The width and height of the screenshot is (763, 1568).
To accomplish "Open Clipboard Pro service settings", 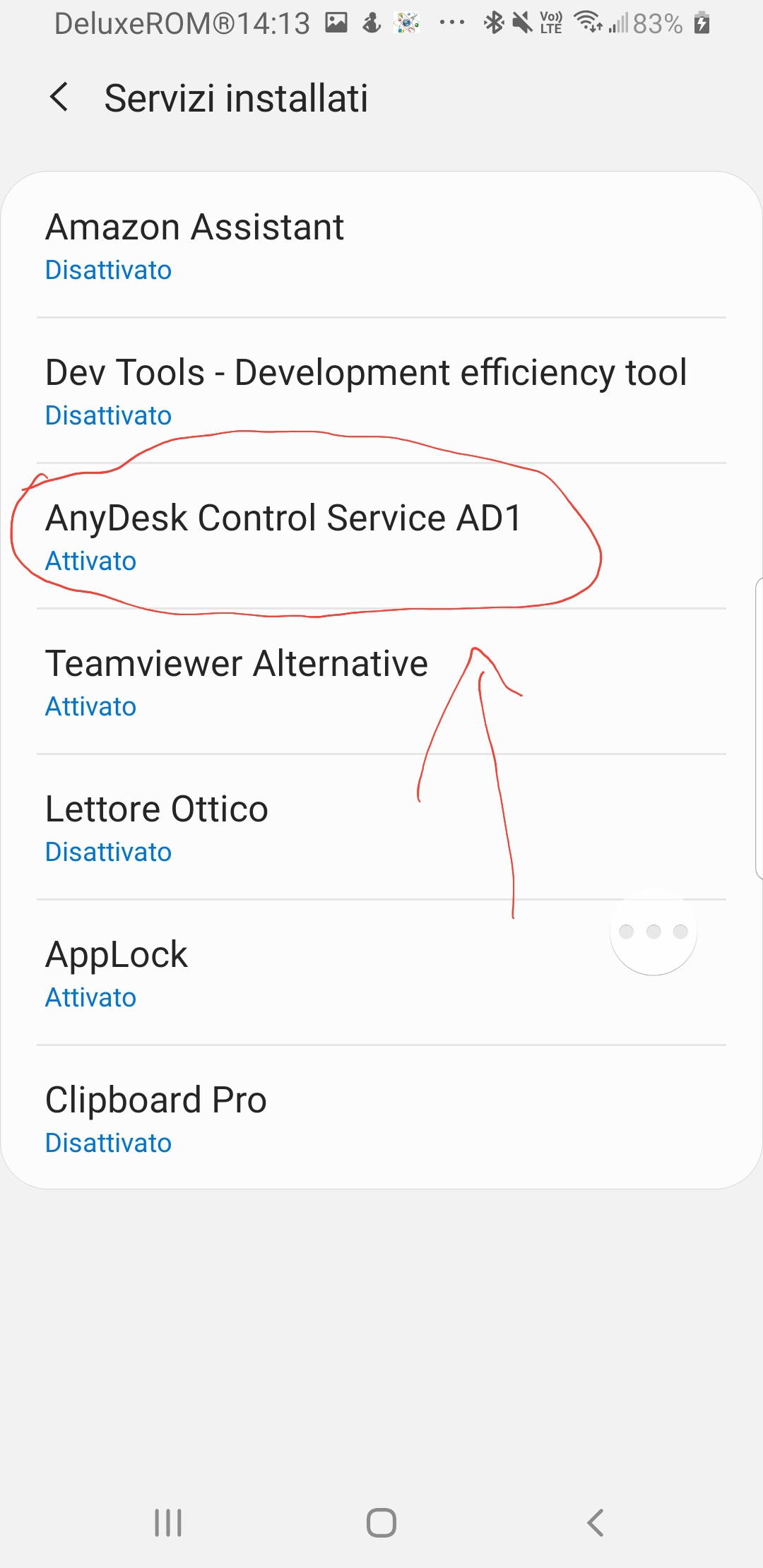I will tap(155, 1119).
